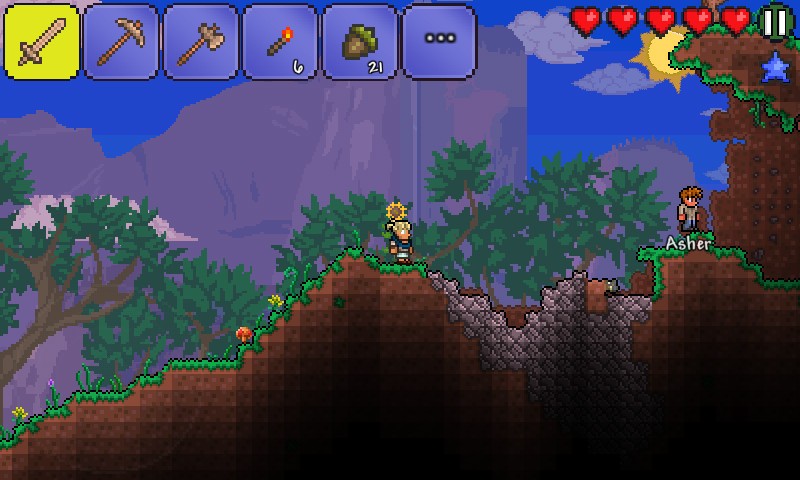The height and width of the screenshot is (480, 800).
Task: Choose the acorn slot with 21 acorns
Action: click(359, 42)
